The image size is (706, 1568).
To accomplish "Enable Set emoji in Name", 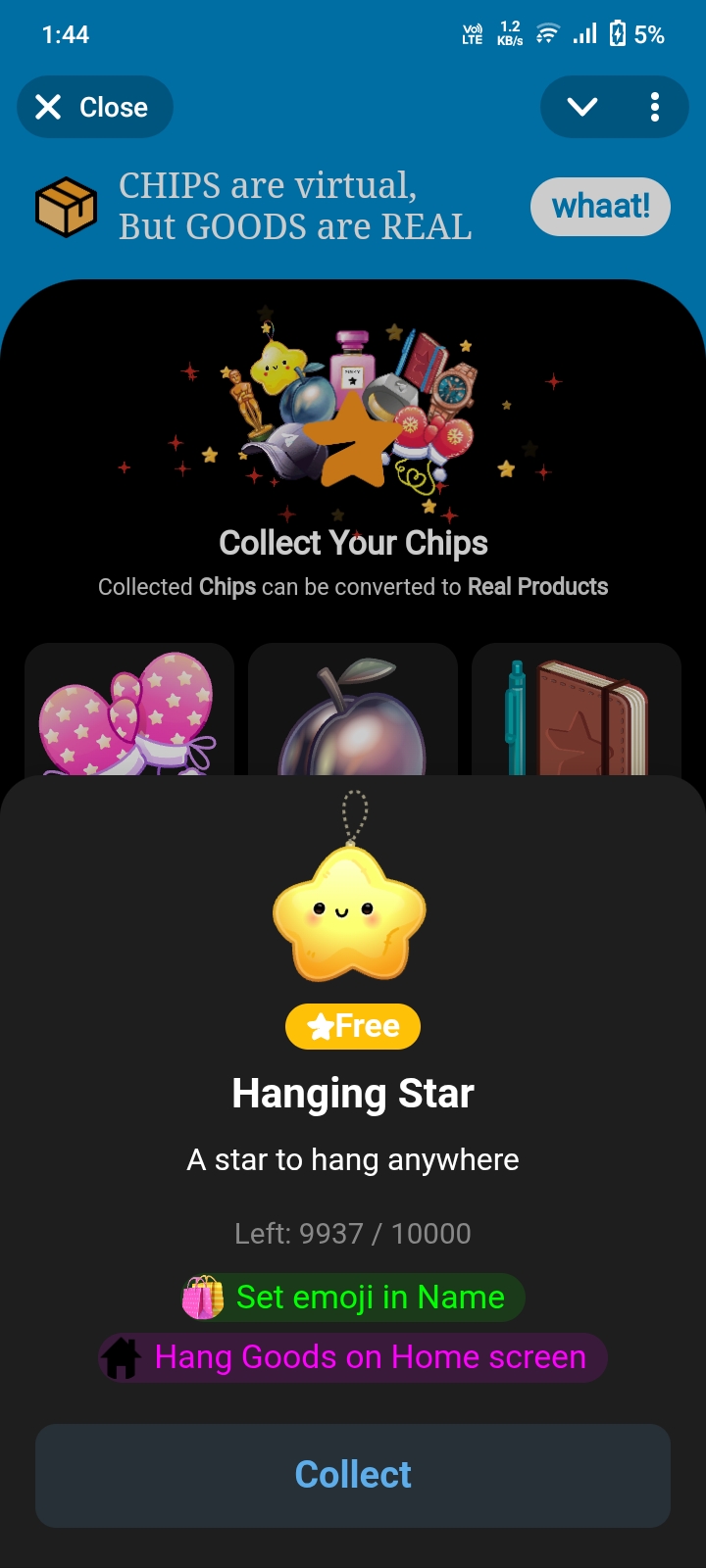I will [353, 1297].
